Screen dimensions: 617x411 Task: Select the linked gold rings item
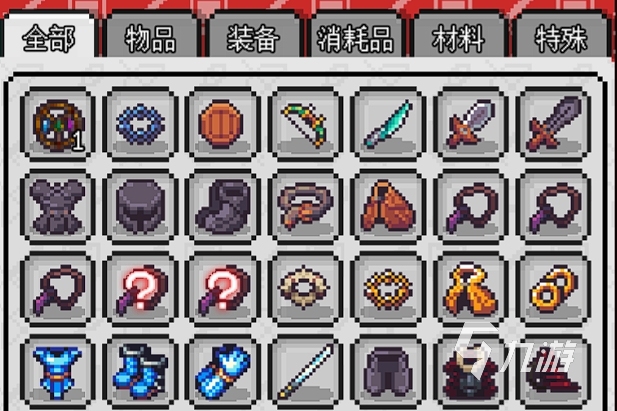point(550,288)
